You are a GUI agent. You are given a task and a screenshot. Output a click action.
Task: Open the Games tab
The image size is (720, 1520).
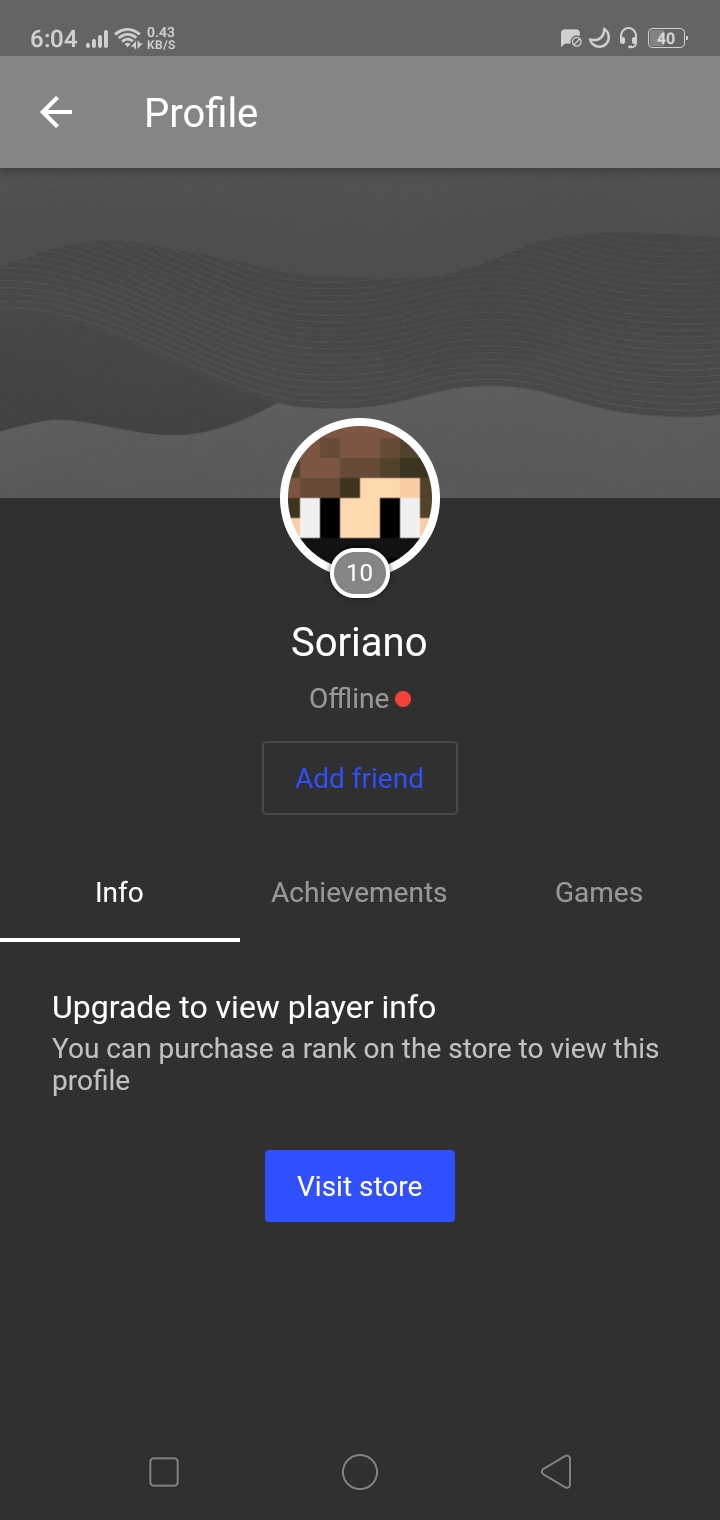(x=599, y=892)
